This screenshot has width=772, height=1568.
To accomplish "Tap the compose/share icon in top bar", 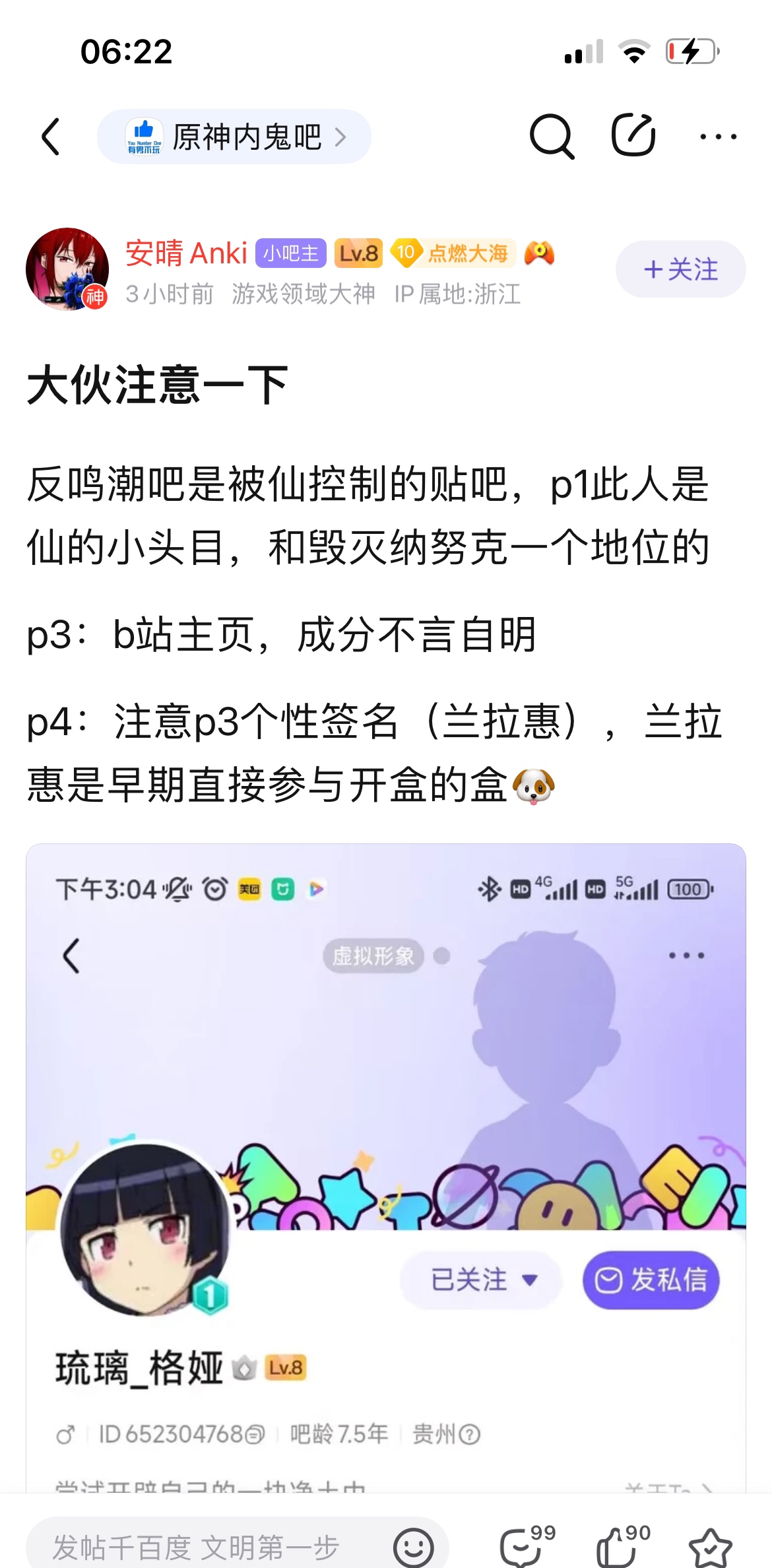I will pos(633,135).
